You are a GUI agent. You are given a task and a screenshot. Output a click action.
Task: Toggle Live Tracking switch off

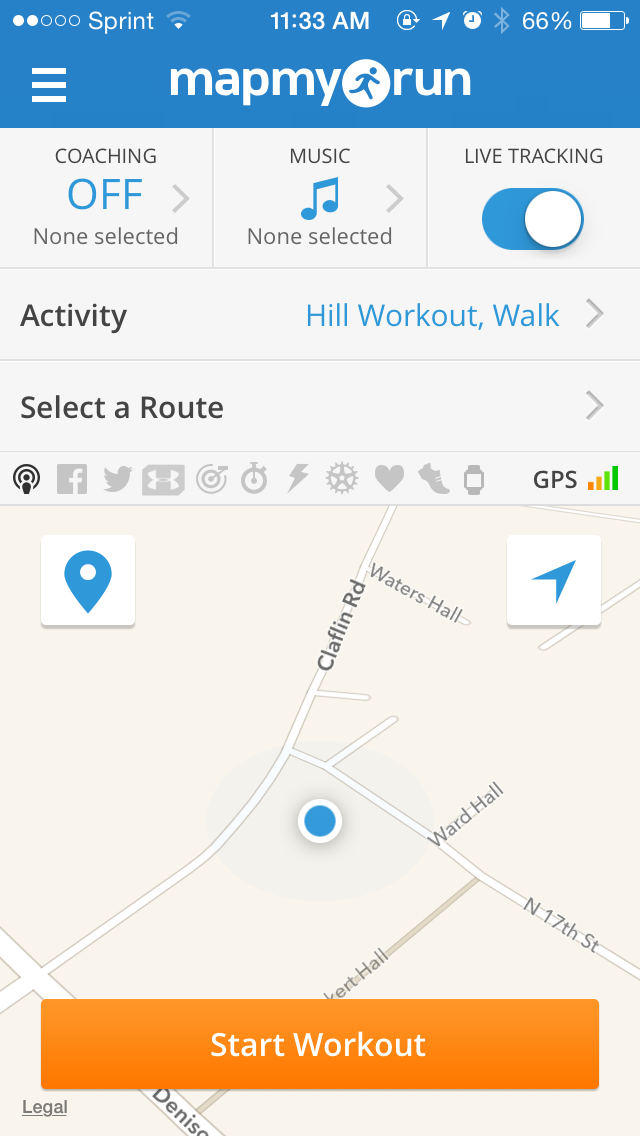click(532, 219)
